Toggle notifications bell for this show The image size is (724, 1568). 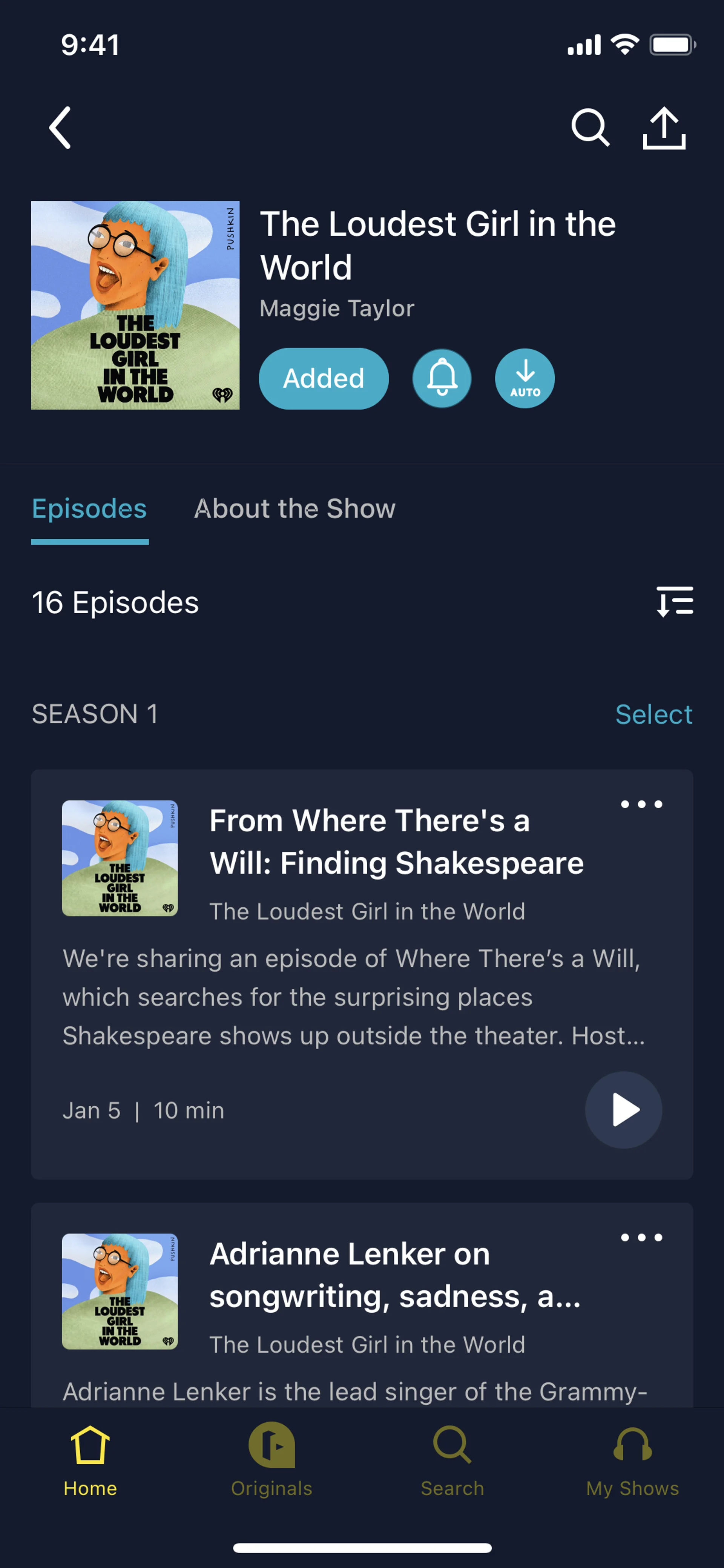(442, 379)
